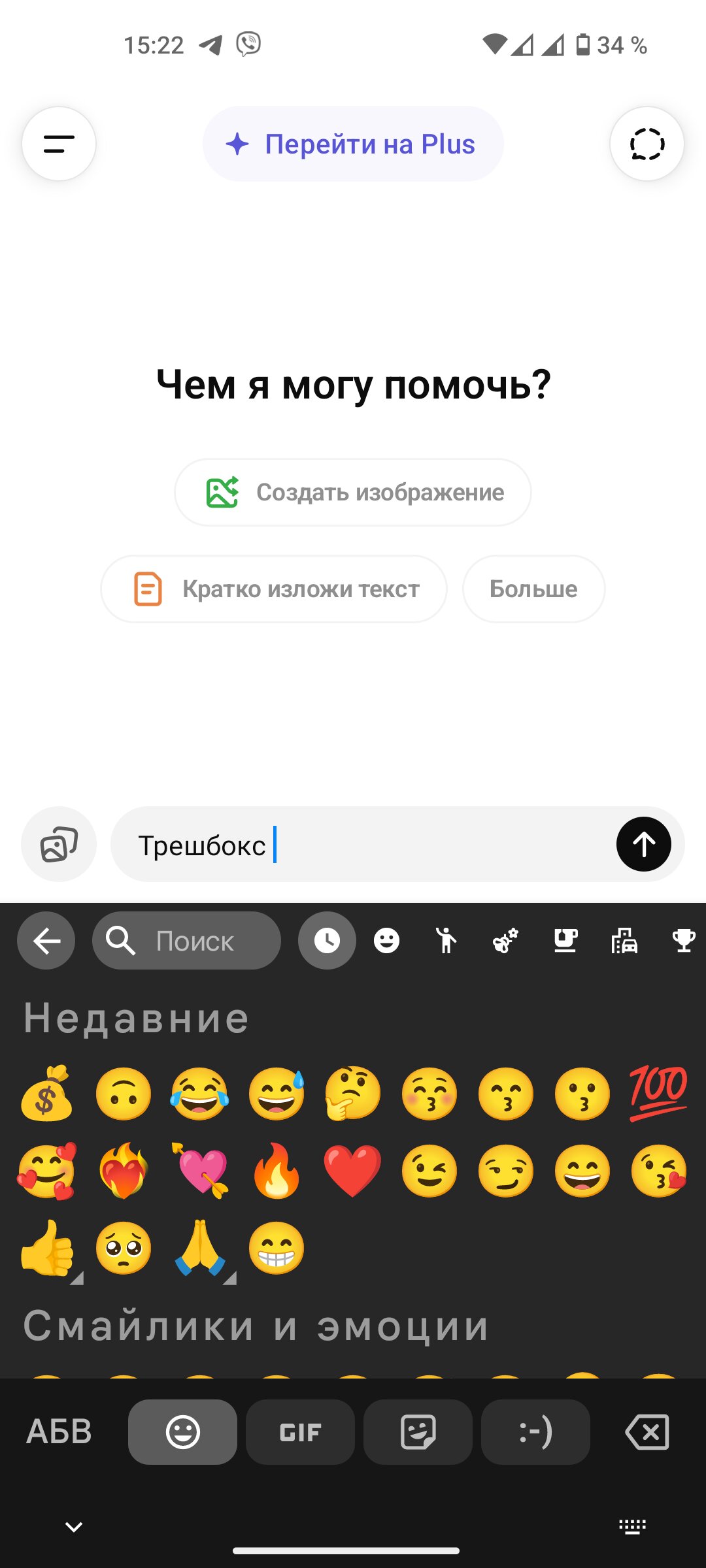Send the message Трешбокс

point(643,844)
